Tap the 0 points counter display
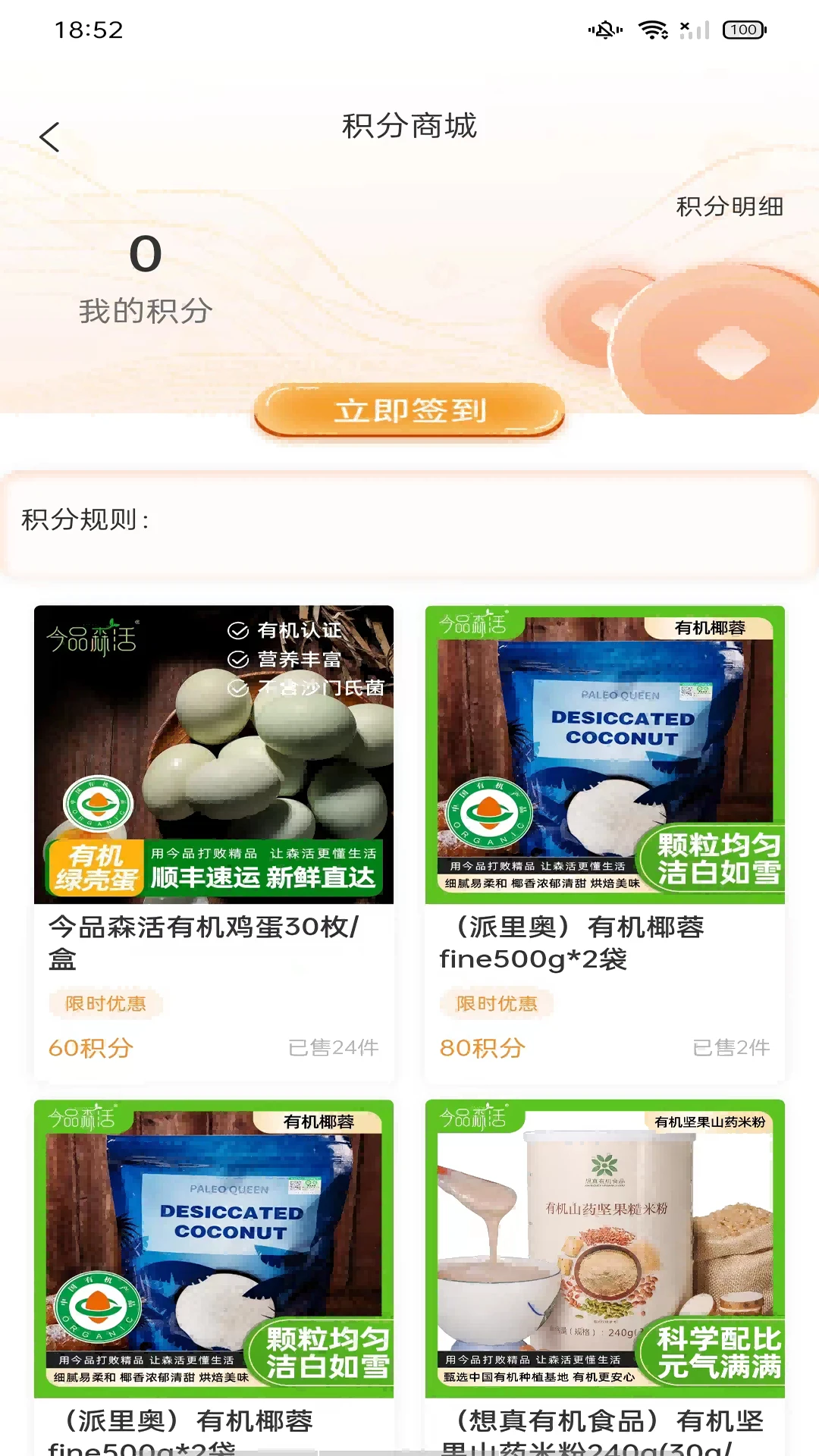819x1456 pixels. tap(146, 255)
